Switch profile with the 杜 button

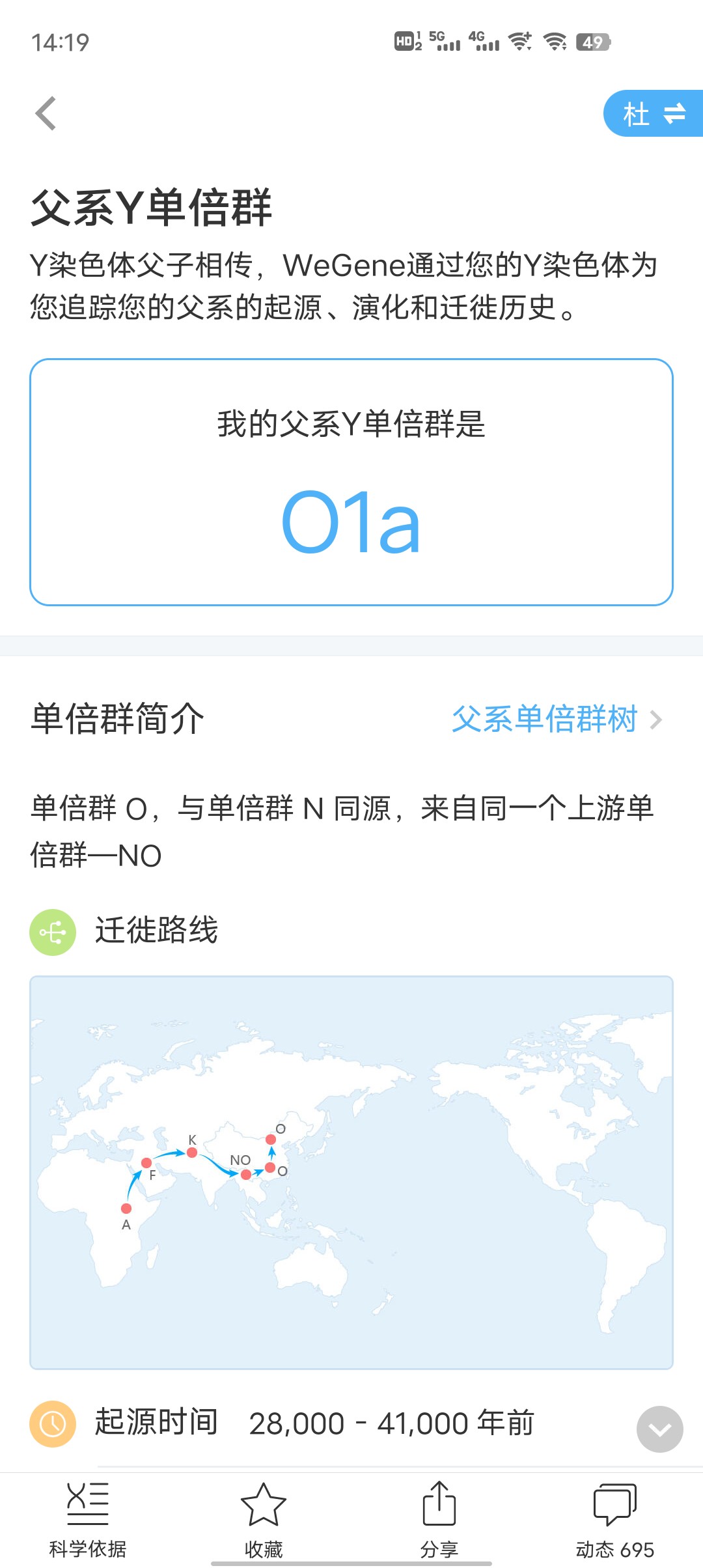click(654, 114)
